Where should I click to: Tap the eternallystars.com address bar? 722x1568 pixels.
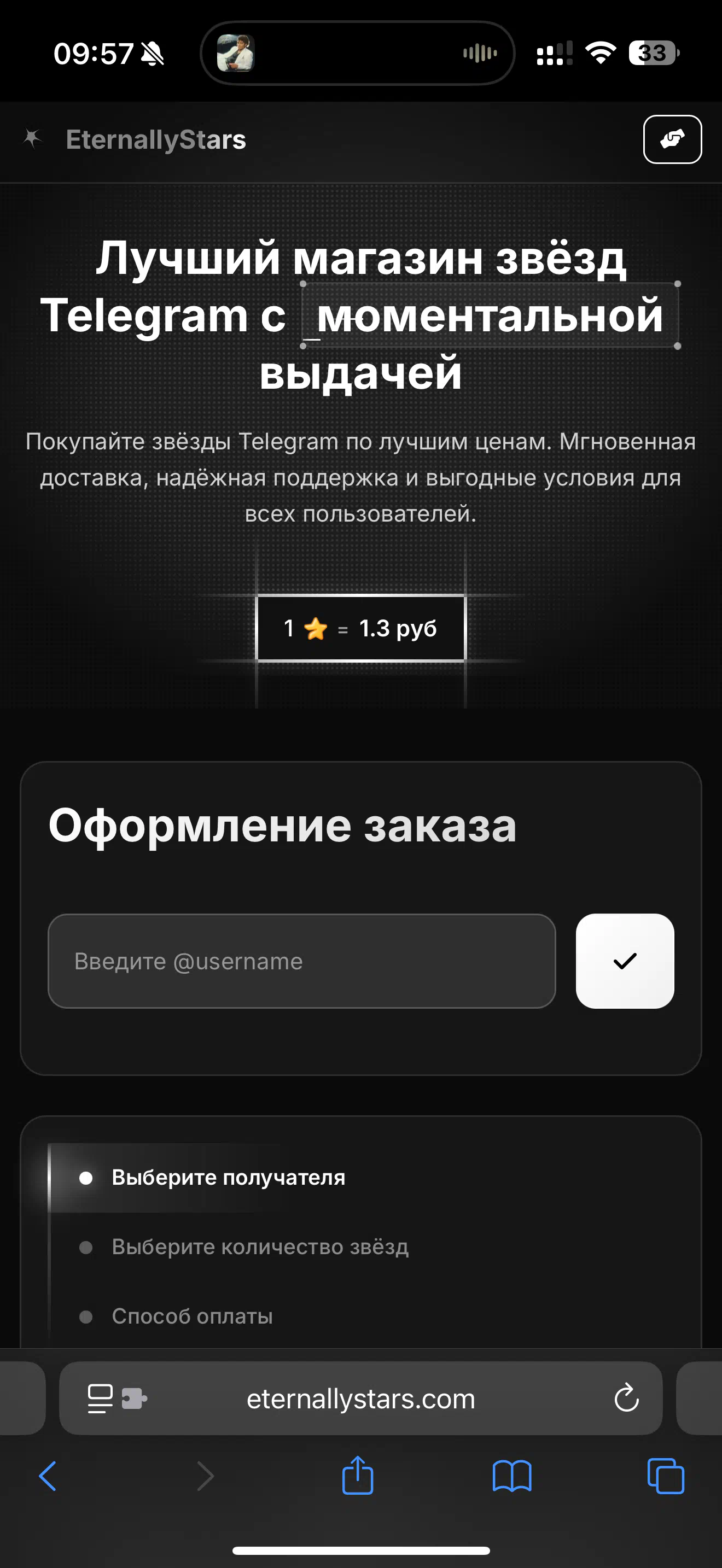(x=360, y=1398)
